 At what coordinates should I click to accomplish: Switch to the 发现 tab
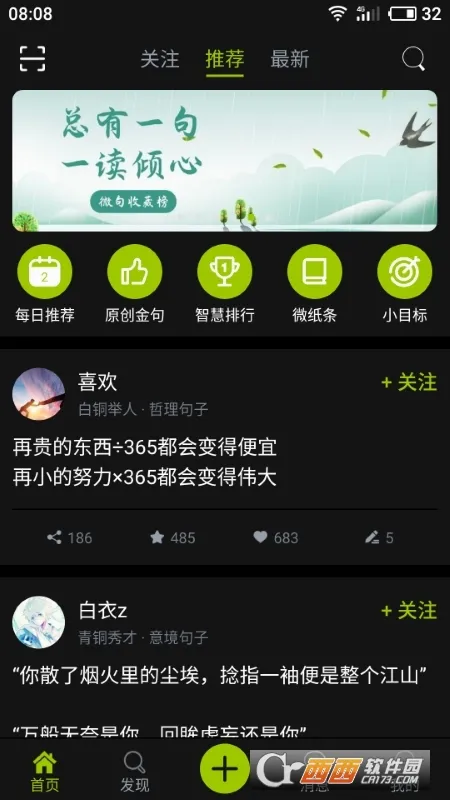(135, 772)
